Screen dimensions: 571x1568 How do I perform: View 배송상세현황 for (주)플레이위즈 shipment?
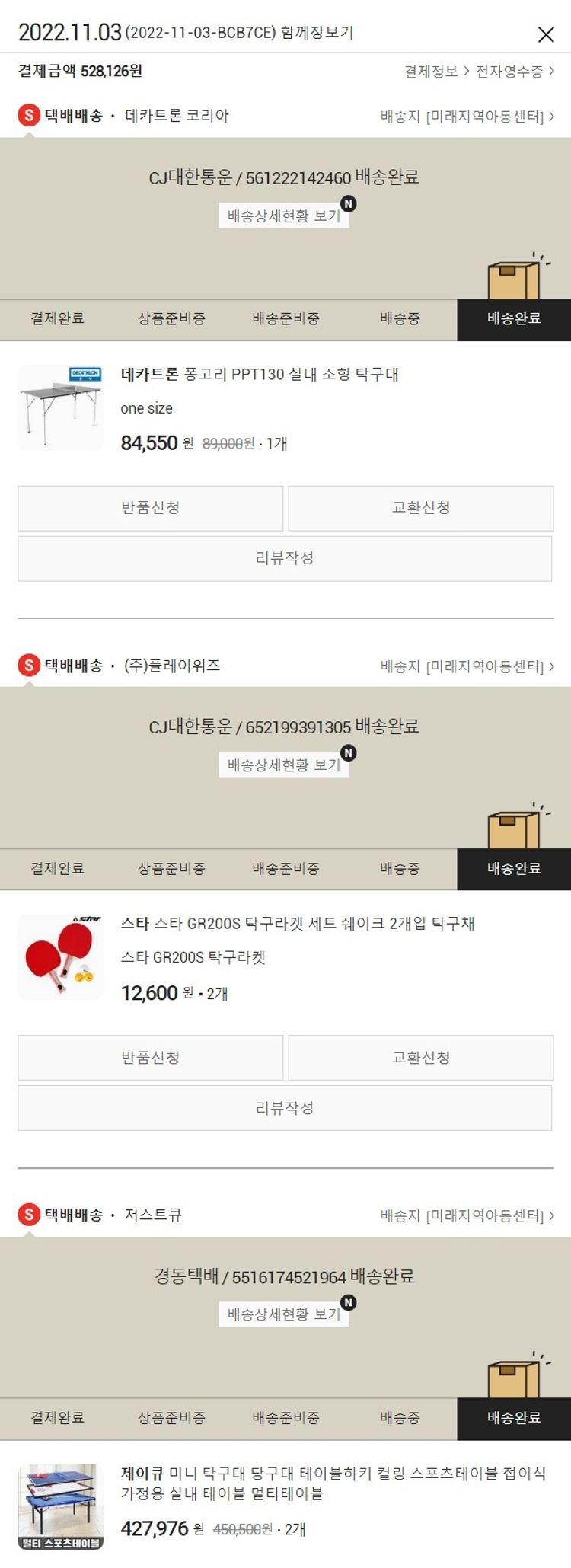tap(283, 765)
